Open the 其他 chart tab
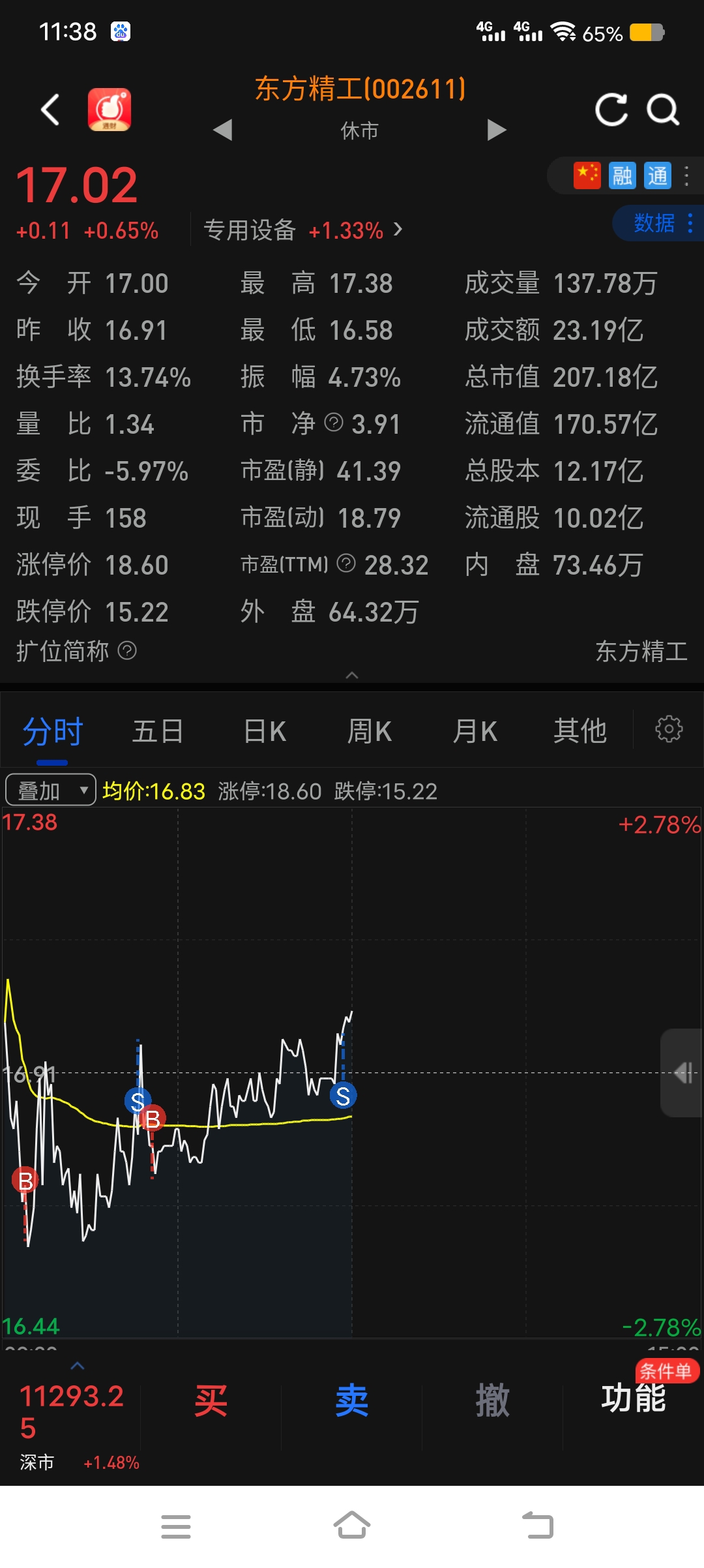 (x=580, y=731)
